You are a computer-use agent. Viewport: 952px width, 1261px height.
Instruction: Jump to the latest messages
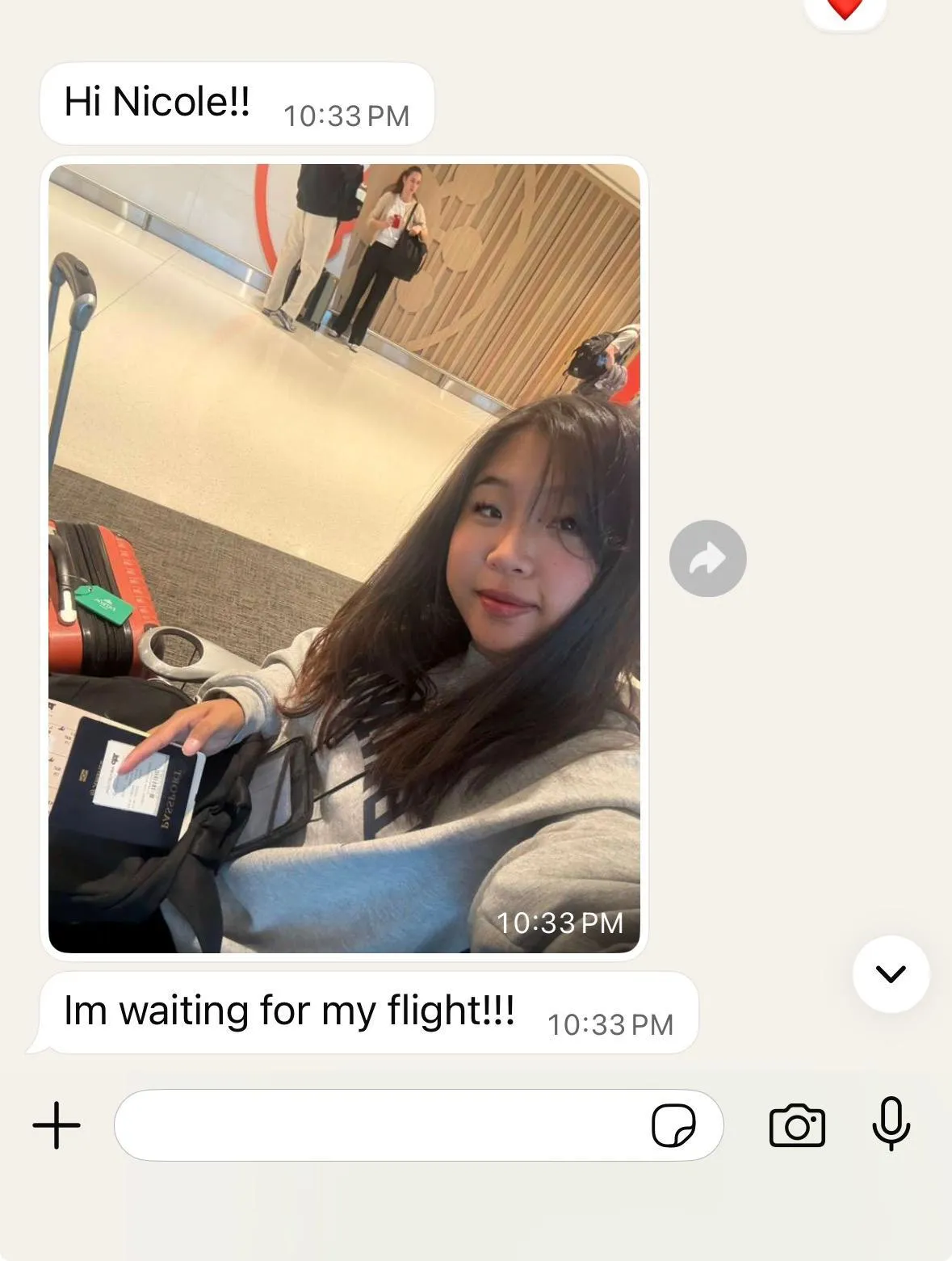click(x=891, y=973)
